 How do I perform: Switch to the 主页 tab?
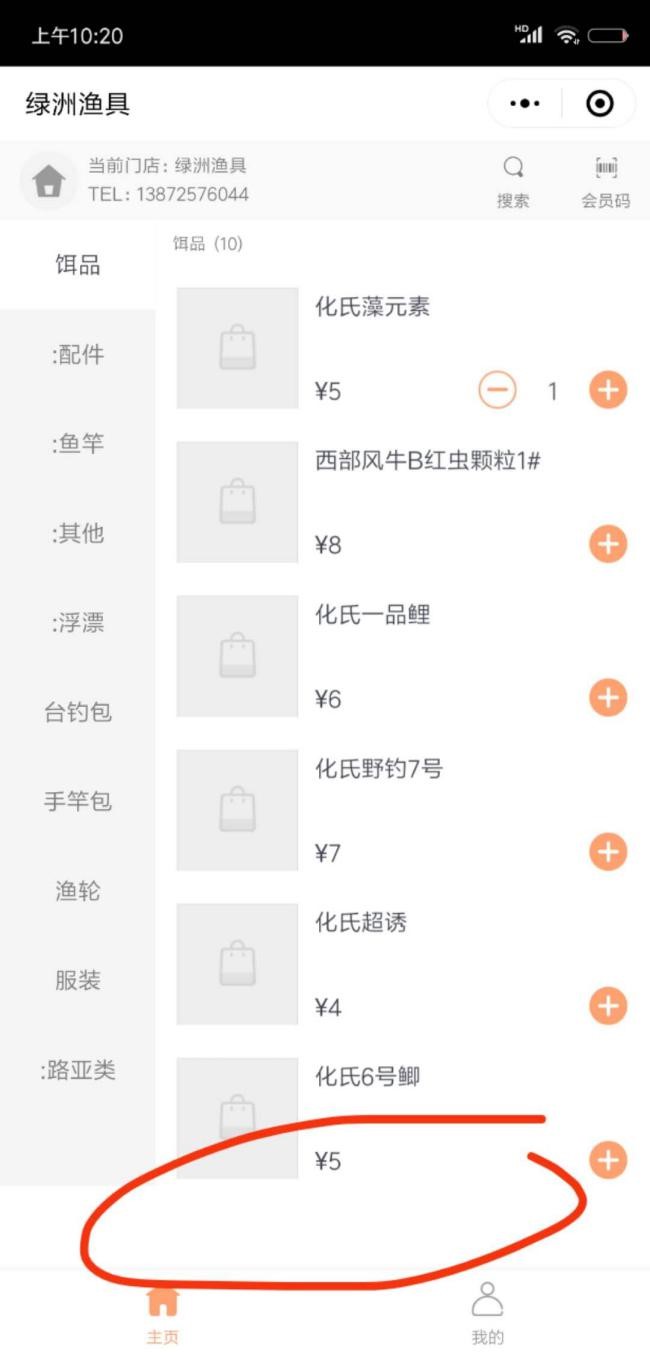pos(163,1312)
